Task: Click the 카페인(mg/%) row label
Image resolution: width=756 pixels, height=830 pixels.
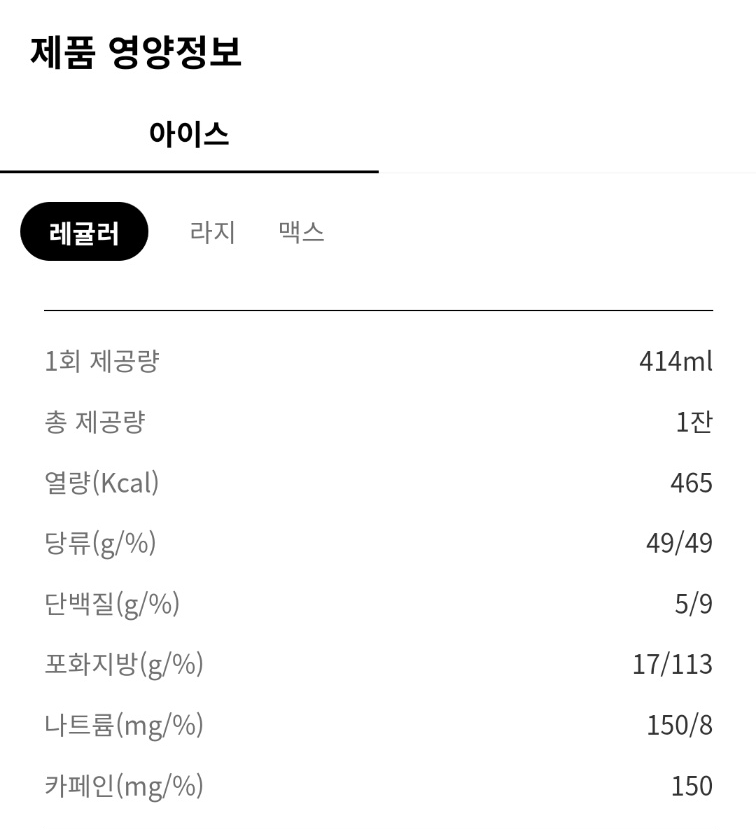Action: coord(125,786)
